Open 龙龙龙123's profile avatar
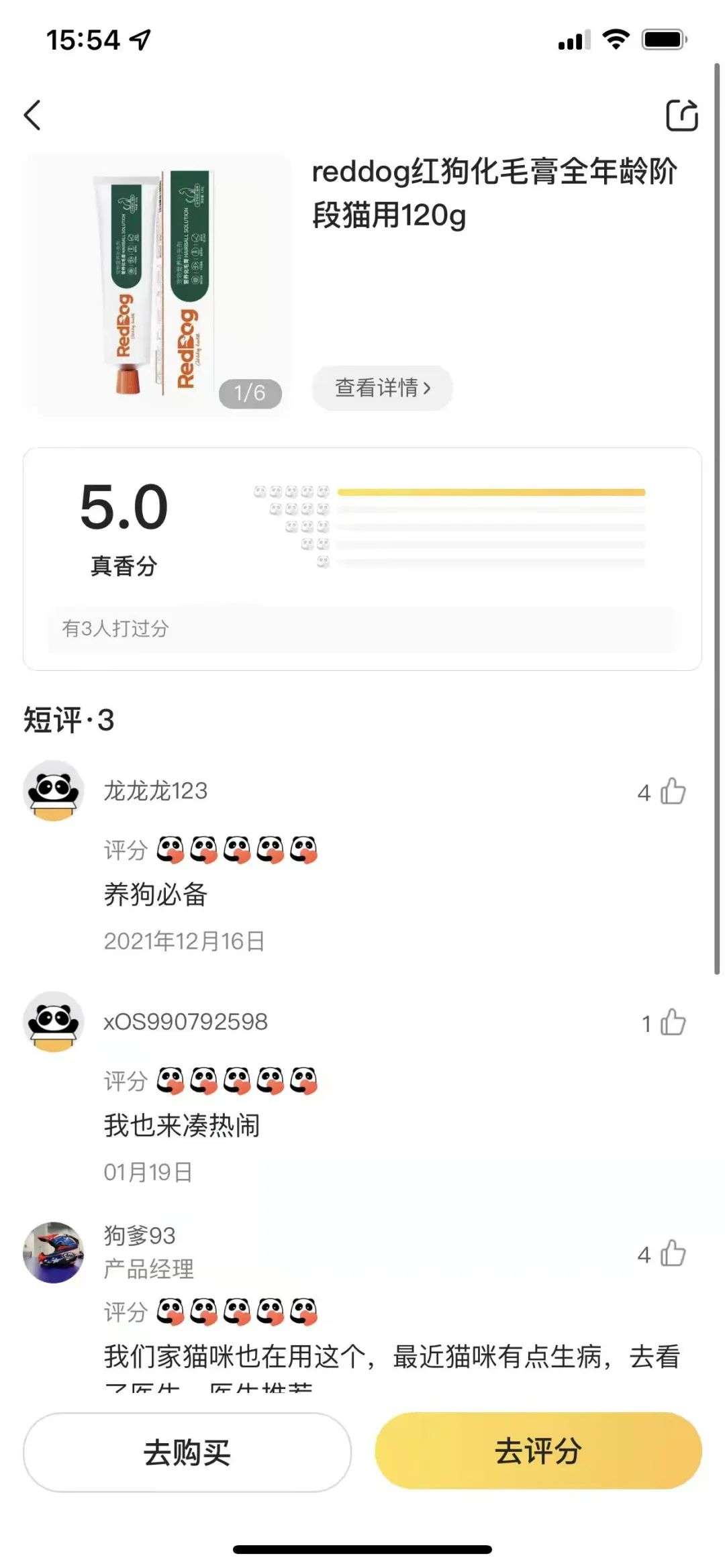Screen dimensions: 725x1568 pos(54,790)
